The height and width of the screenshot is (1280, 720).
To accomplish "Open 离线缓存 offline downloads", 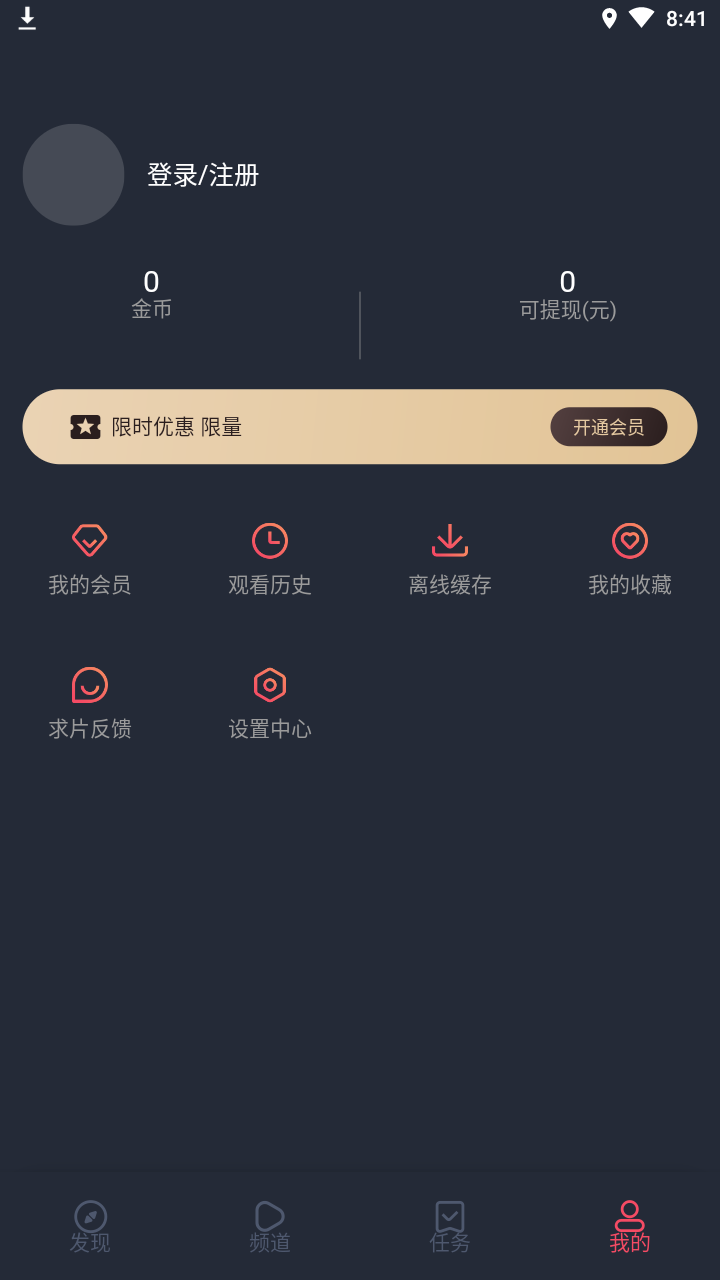I will tap(450, 560).
